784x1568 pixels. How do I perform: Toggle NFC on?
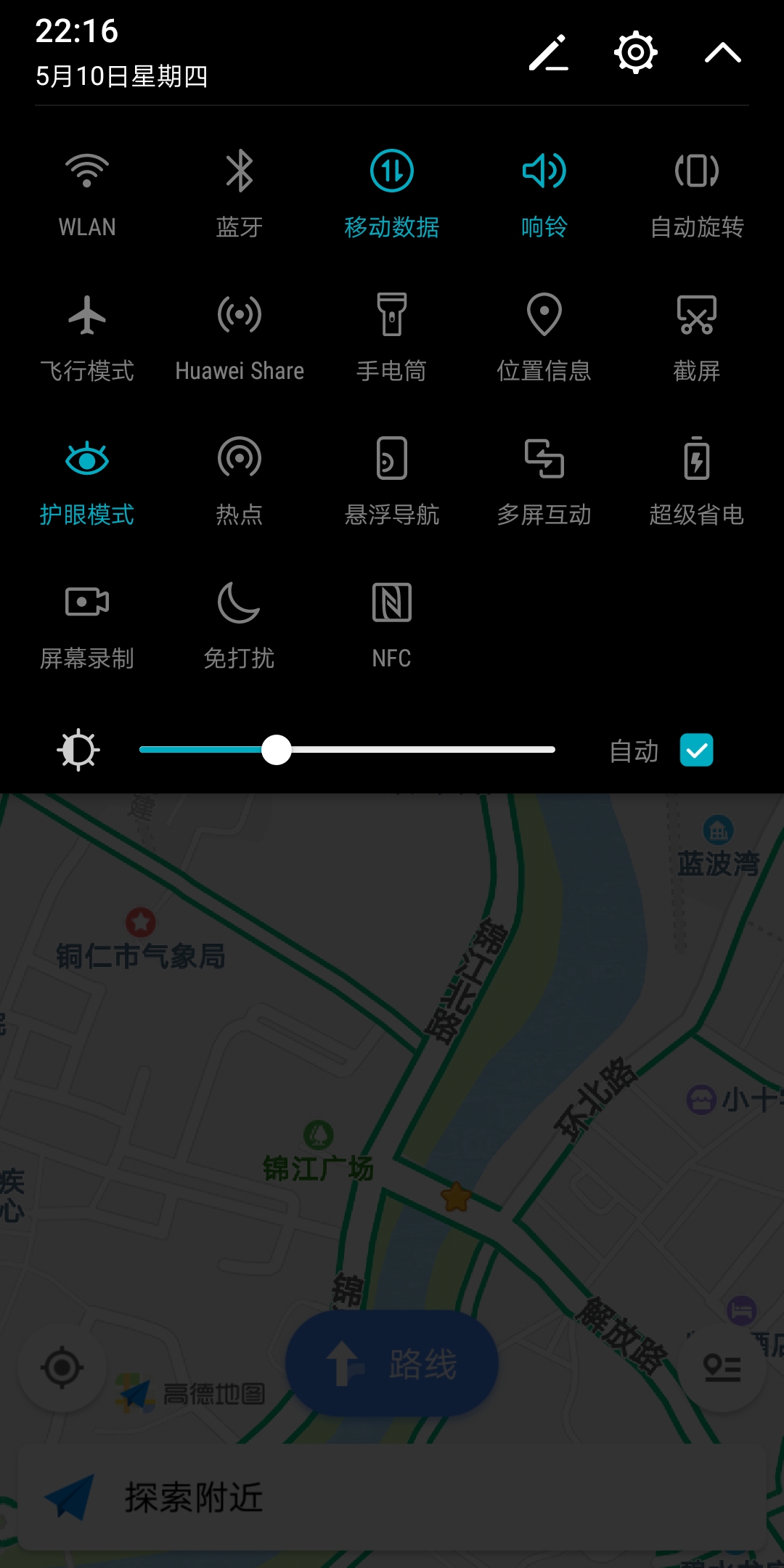391,603
